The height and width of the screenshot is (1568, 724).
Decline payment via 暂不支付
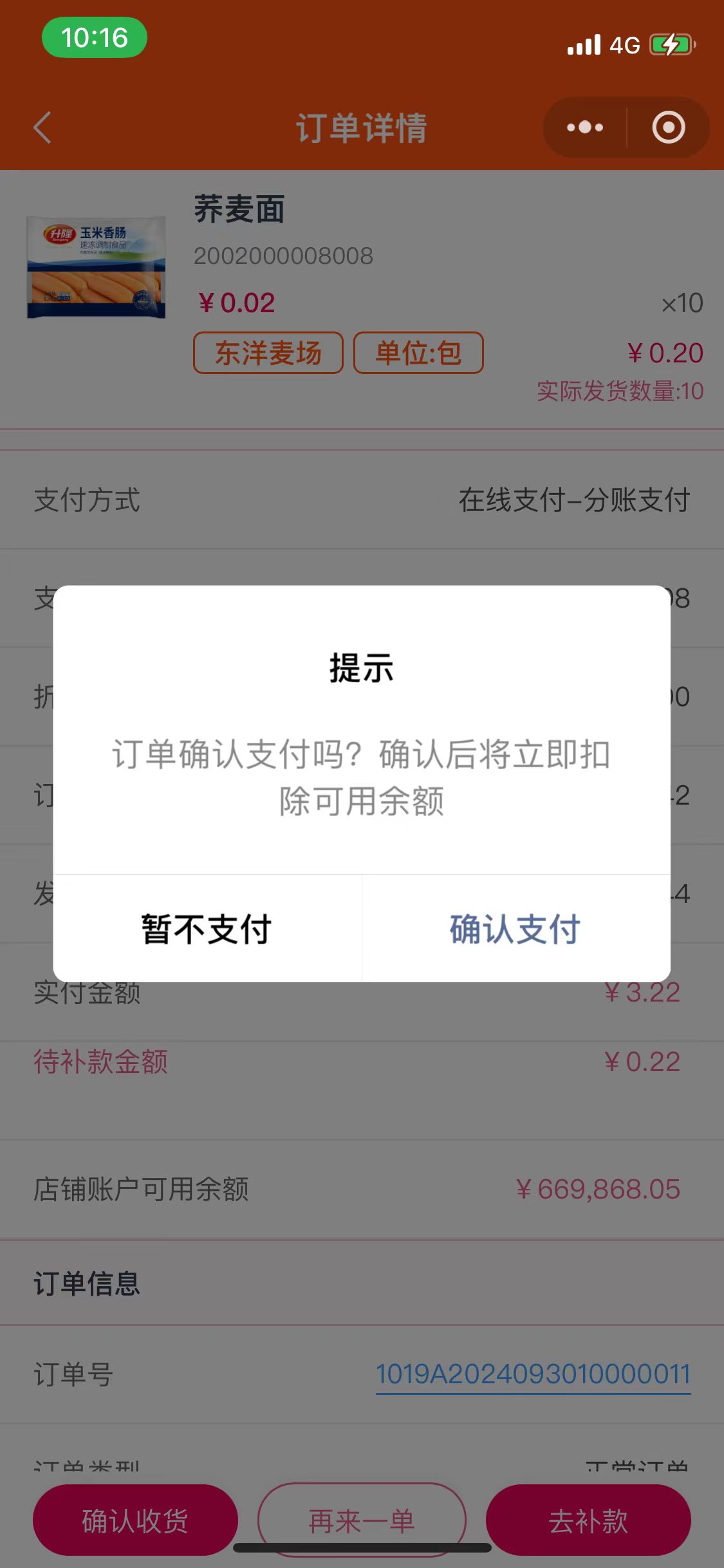207,929
